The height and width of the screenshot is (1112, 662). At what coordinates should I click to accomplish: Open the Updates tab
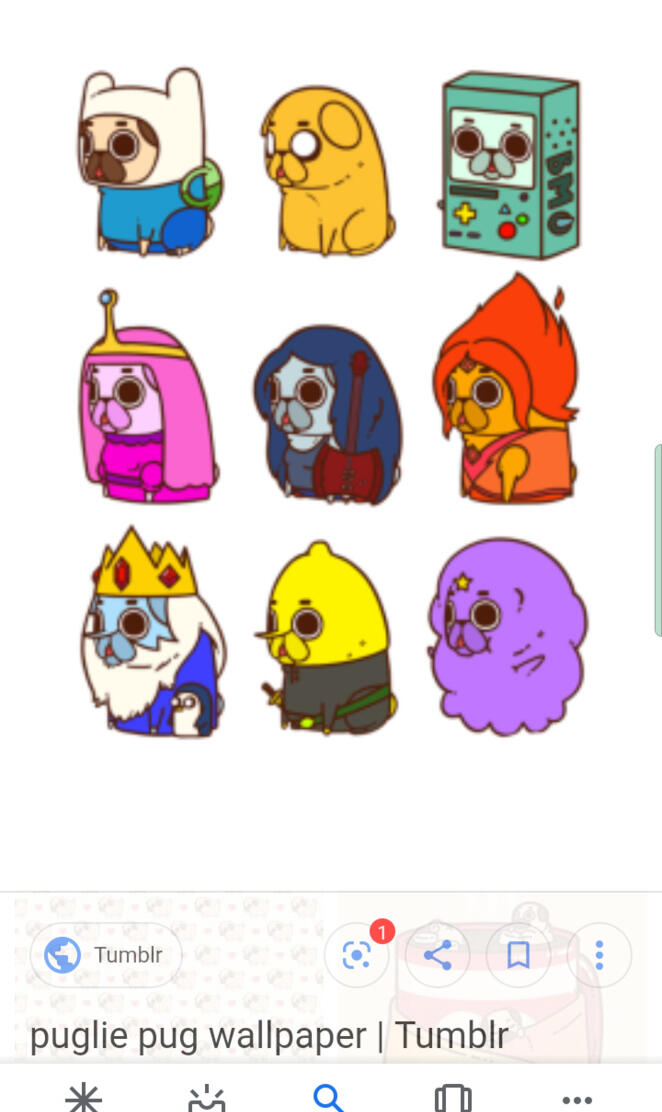(207, 1098)
